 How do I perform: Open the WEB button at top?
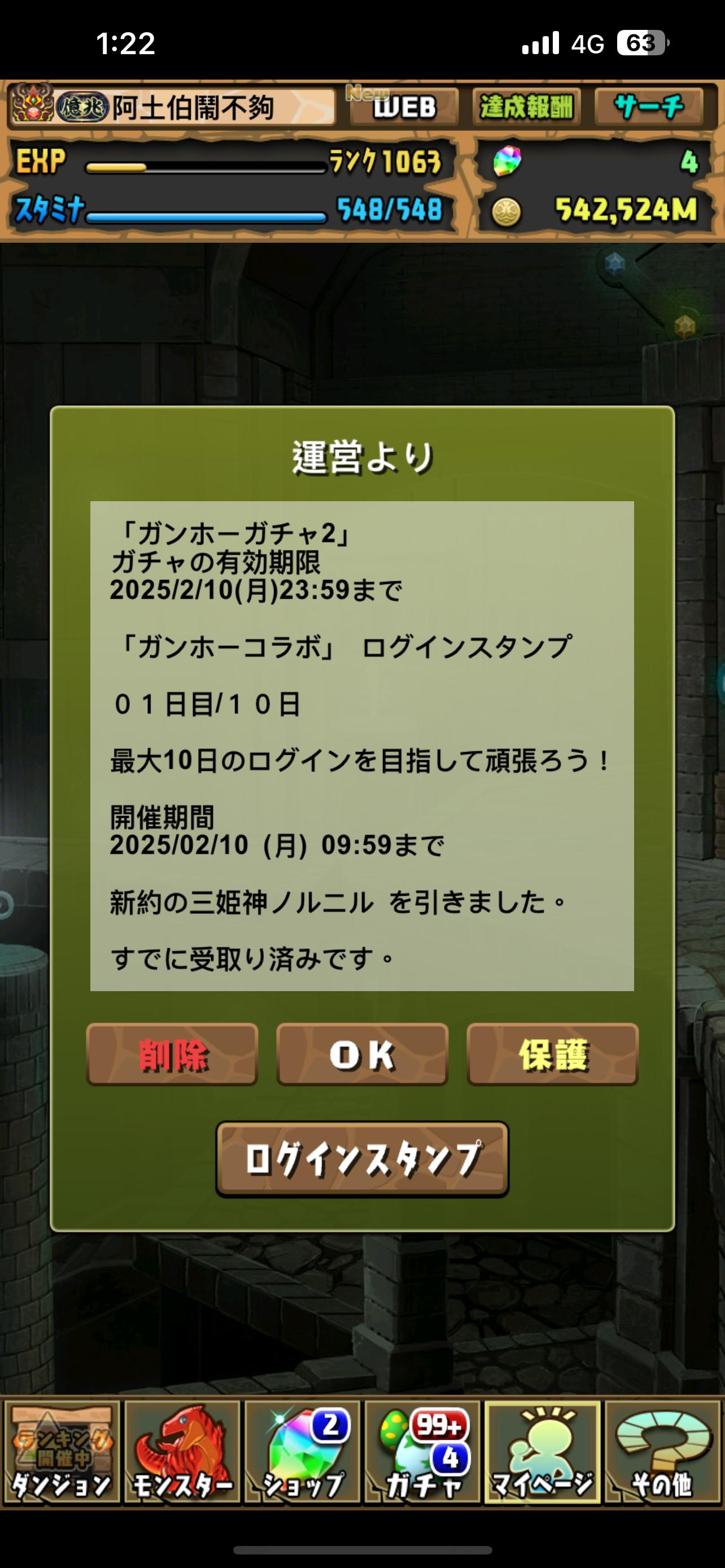pyautogui.click(x=403, y=107)
